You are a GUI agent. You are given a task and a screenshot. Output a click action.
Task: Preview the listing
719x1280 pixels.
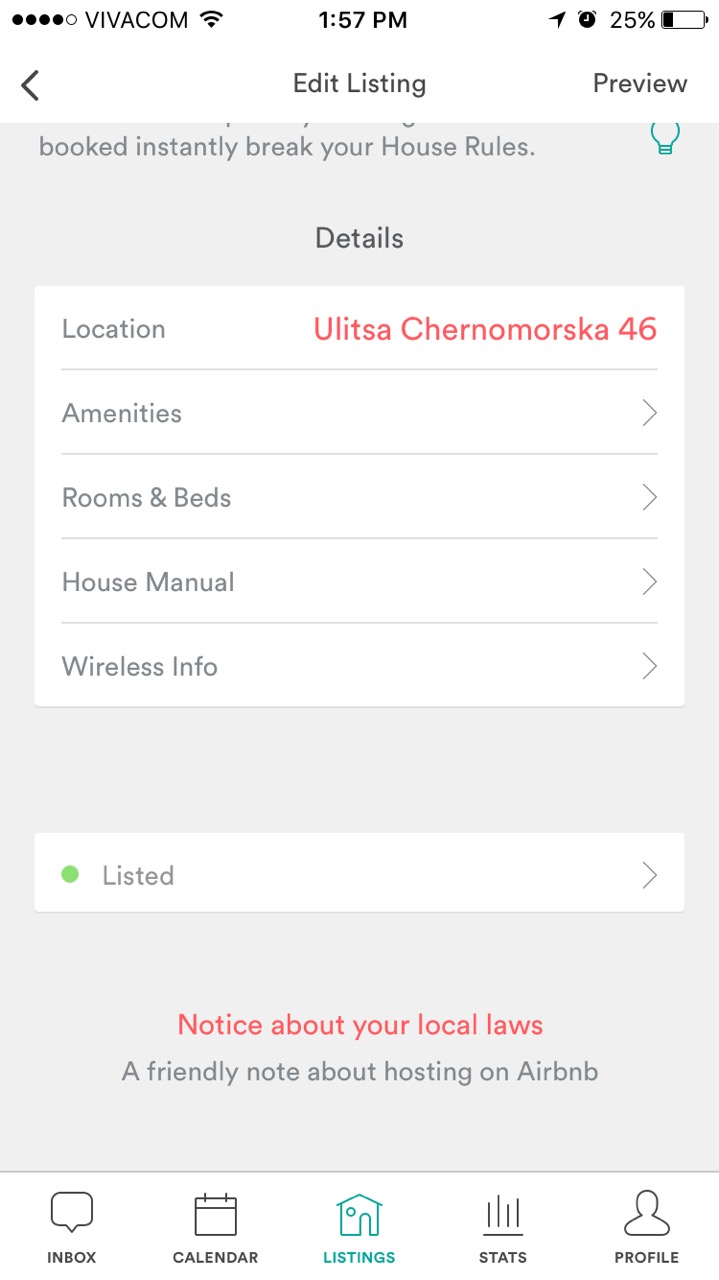coord(639,84)
